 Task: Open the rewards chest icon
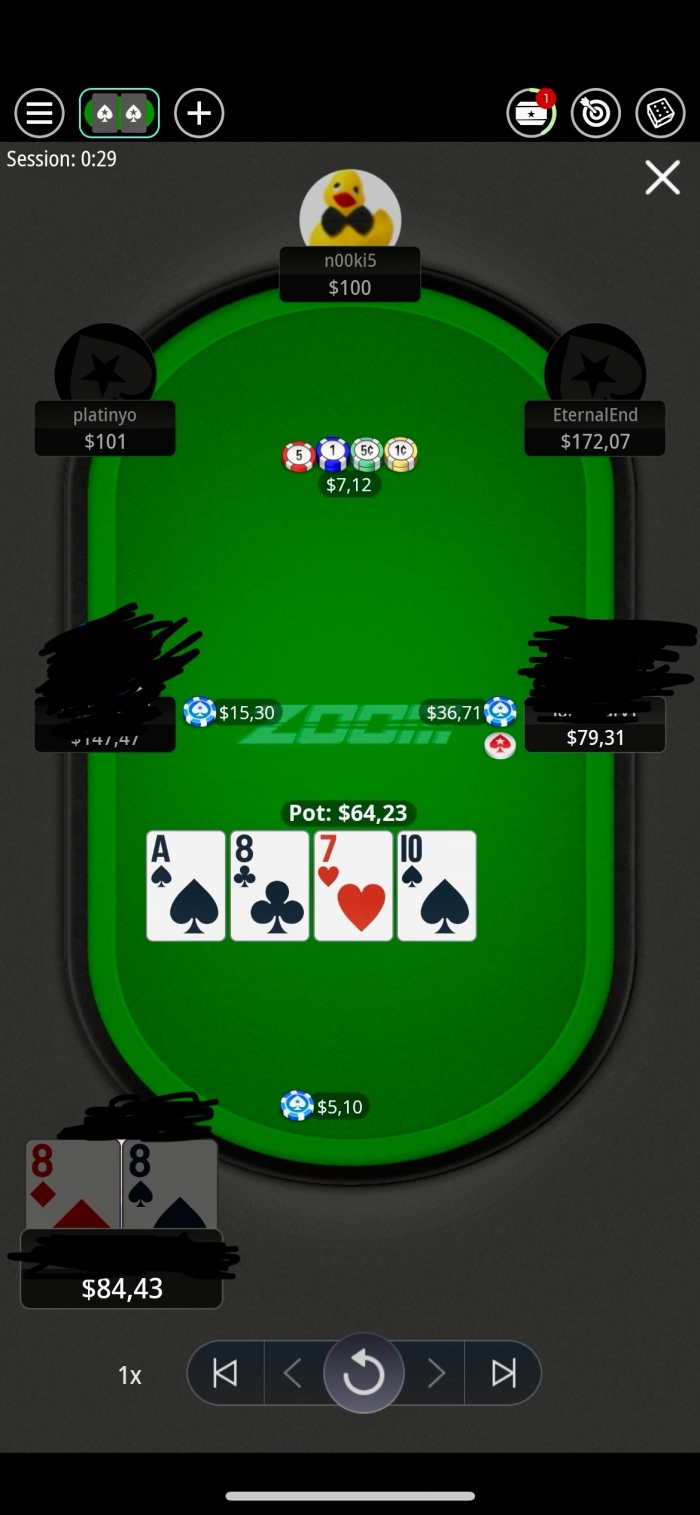click(x=531, y=113)
